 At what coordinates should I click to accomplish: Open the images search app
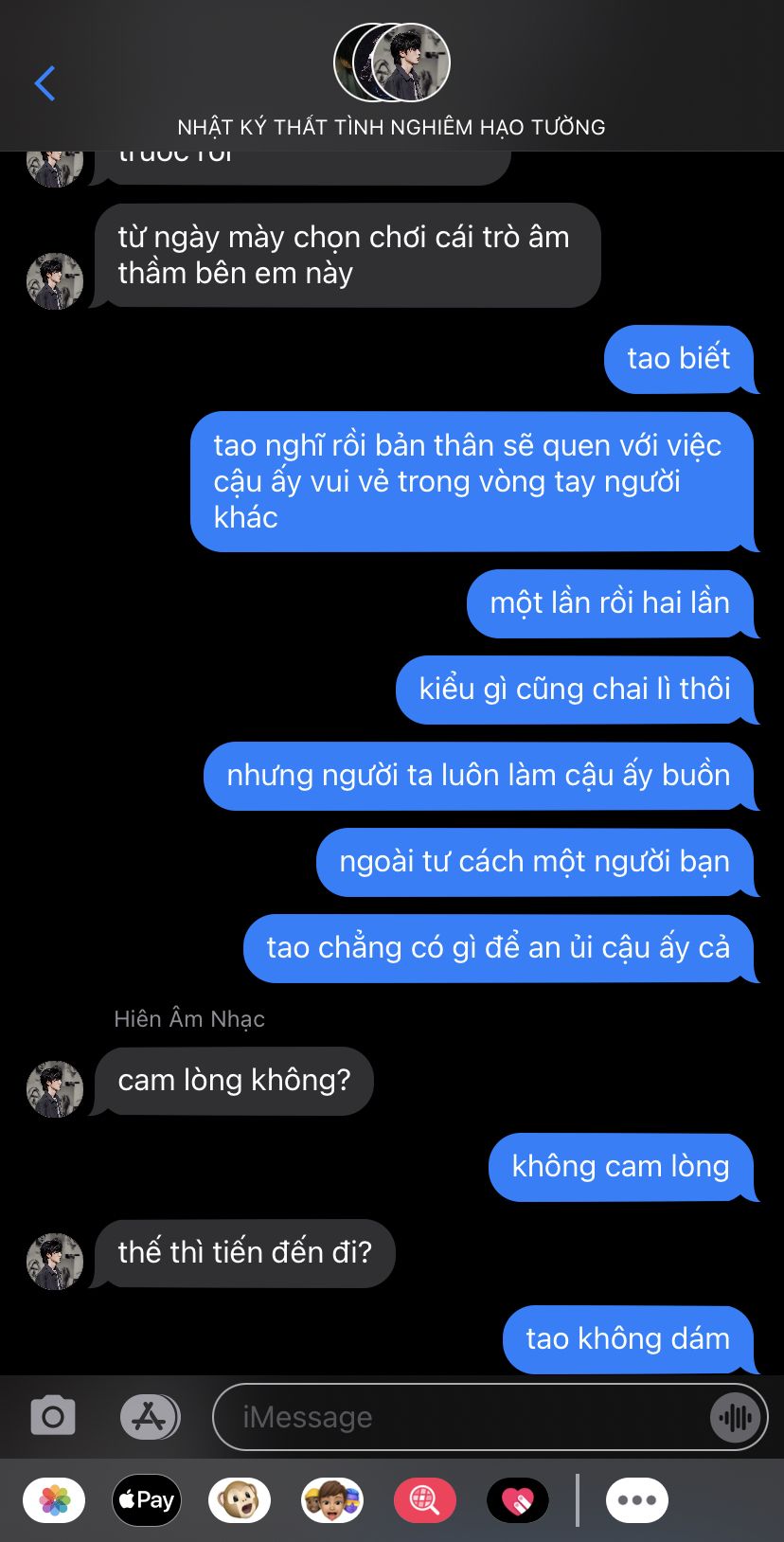pos(425,1500)
